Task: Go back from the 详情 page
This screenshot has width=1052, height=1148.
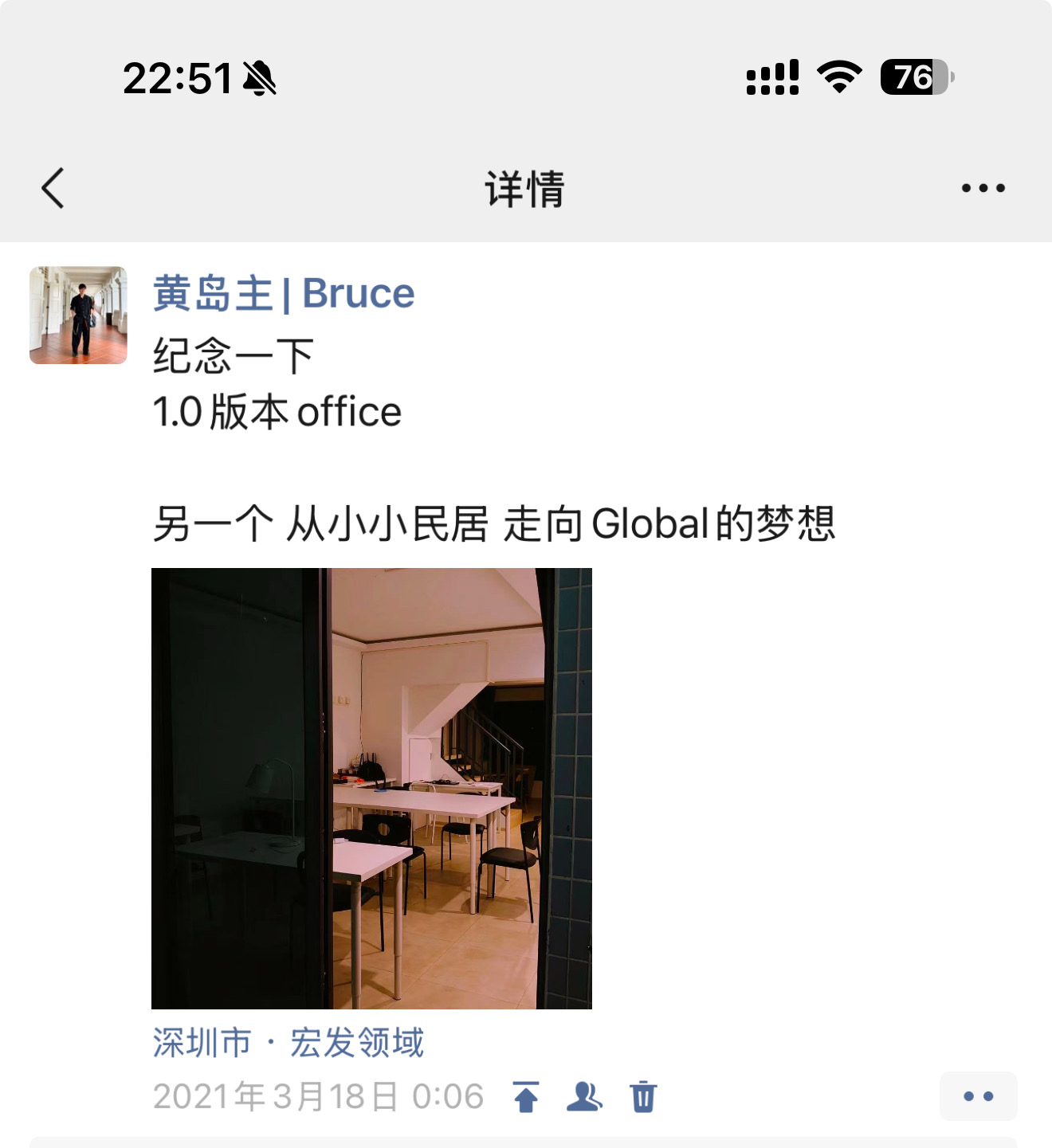Action: click(x=53, y=189)
